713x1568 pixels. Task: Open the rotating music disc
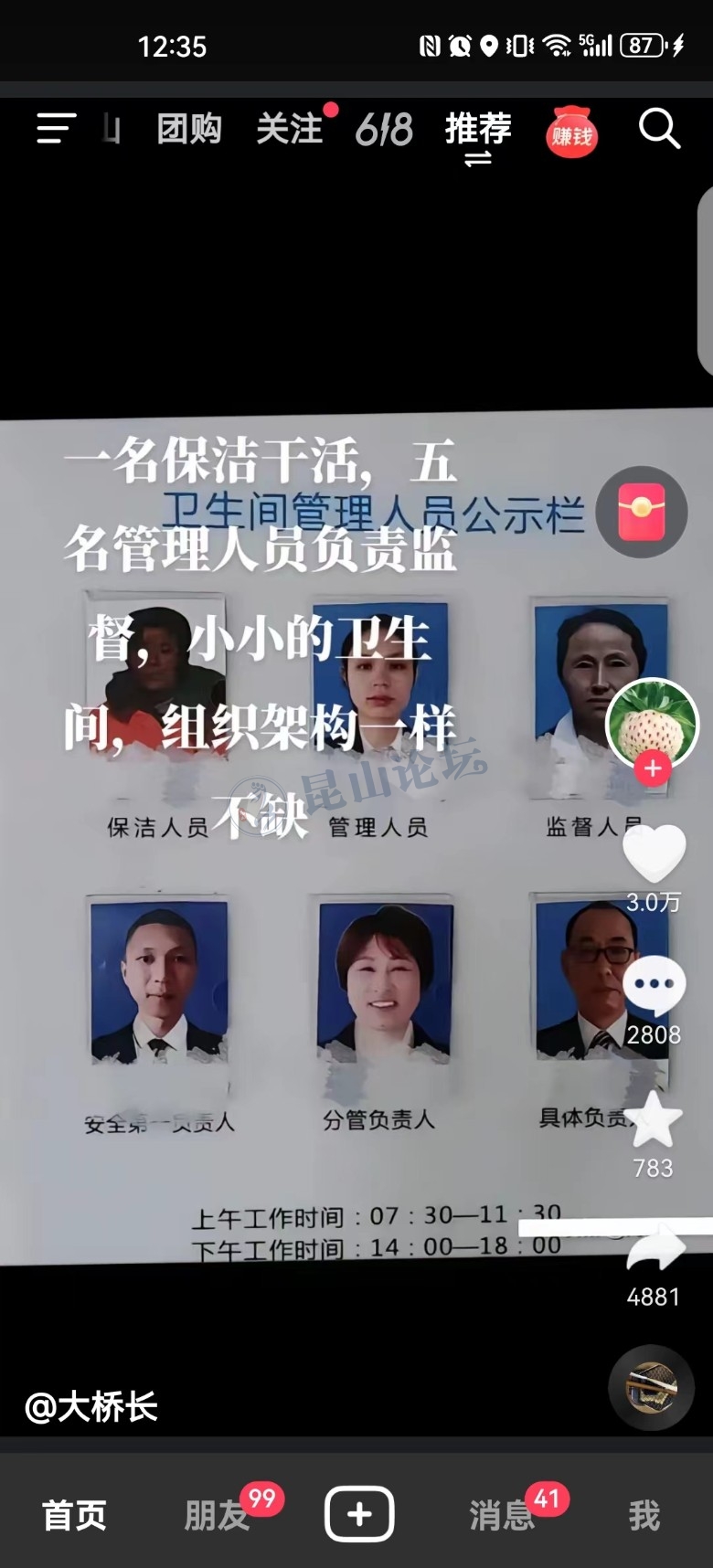(x=652, y=1387)
